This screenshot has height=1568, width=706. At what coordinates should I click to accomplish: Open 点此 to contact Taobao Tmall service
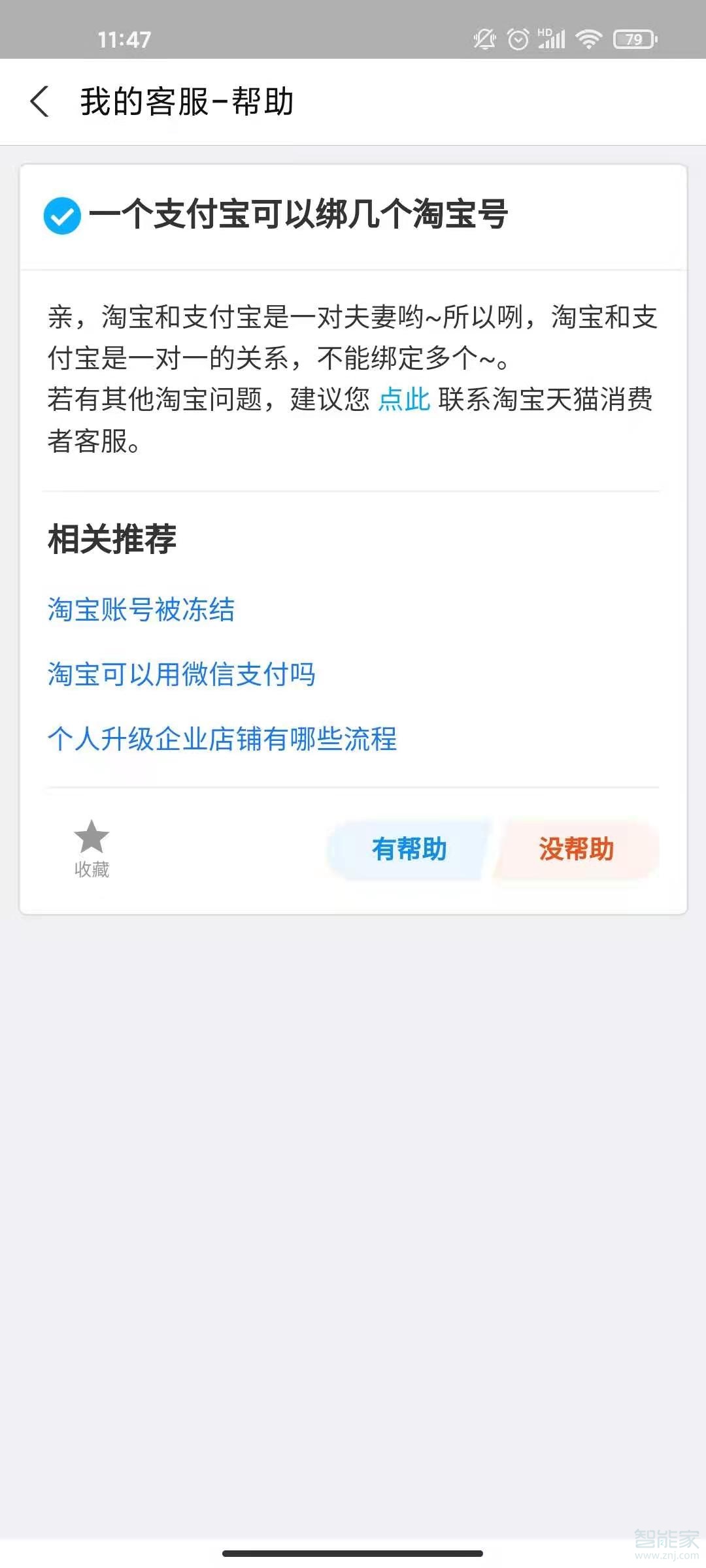coord(403,401)
